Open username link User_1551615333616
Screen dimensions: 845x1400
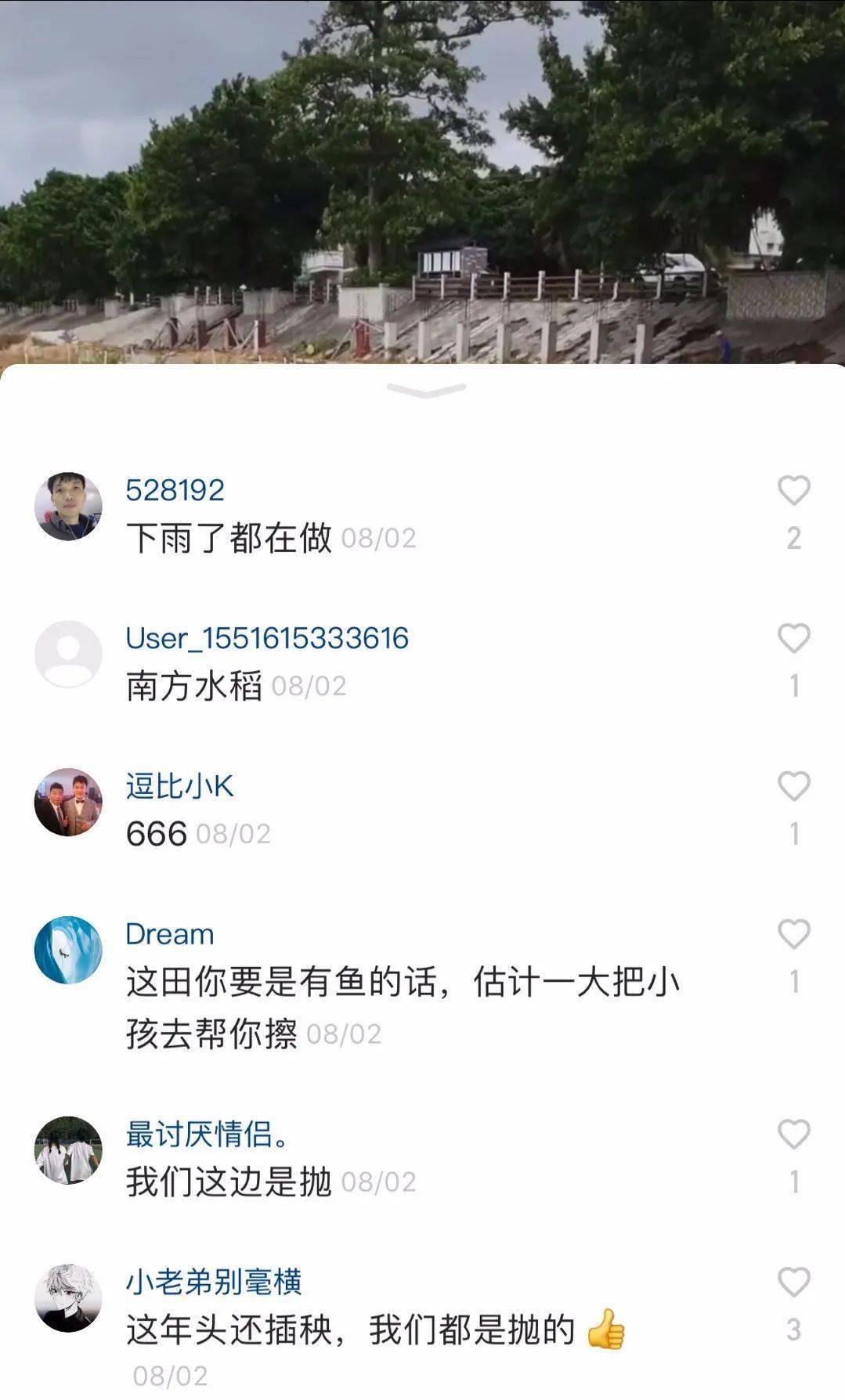point(267,638)
